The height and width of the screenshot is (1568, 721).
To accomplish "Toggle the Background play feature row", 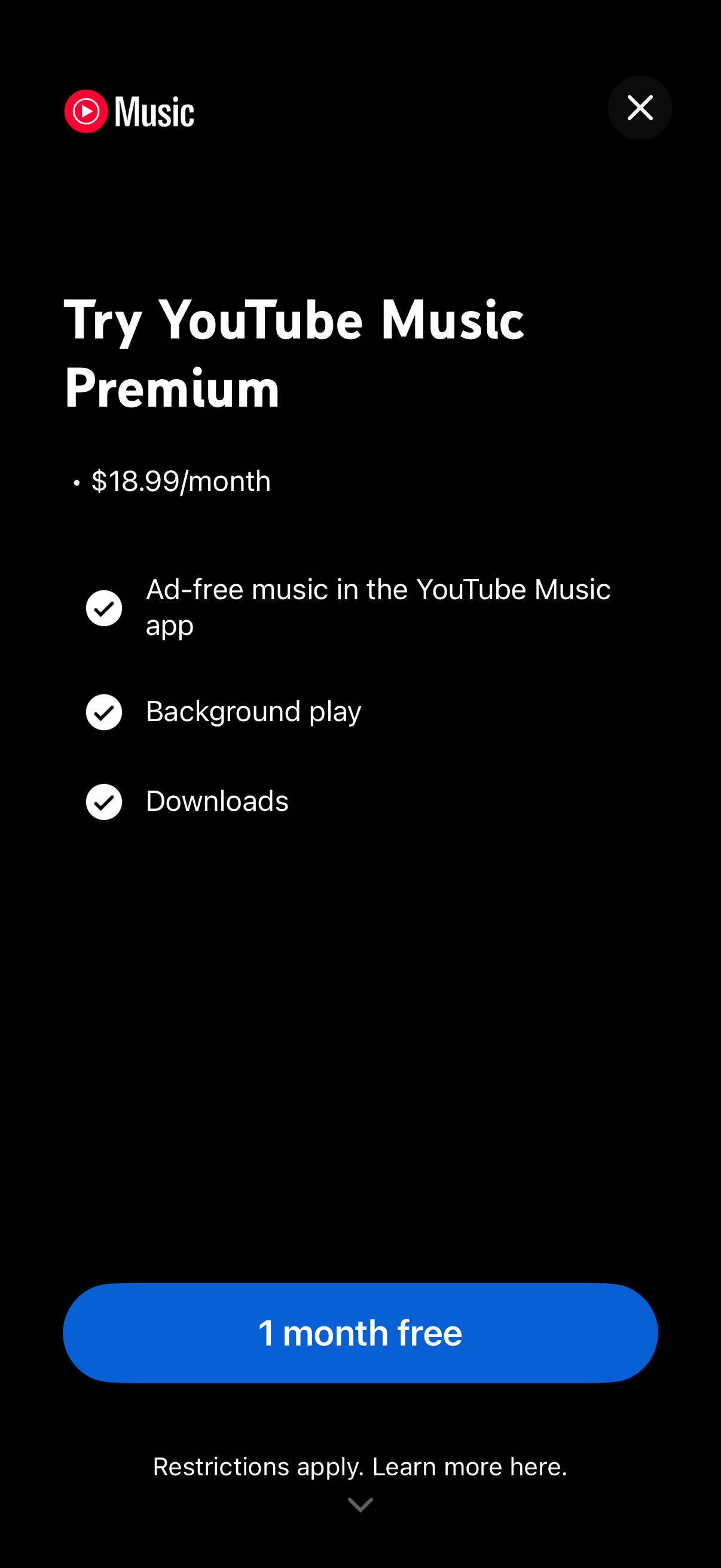I will [253, 712].
